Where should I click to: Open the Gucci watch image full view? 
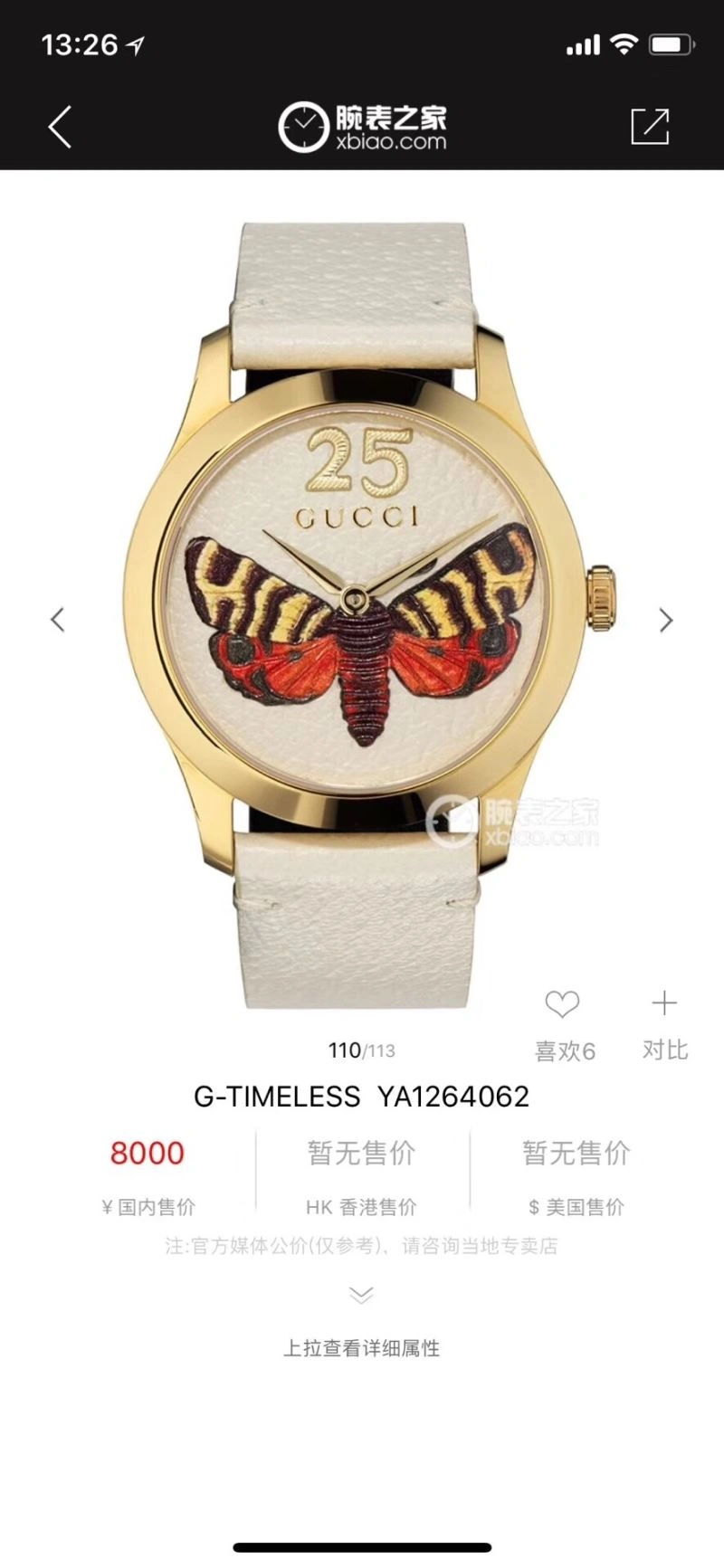(x=362, y=615)
